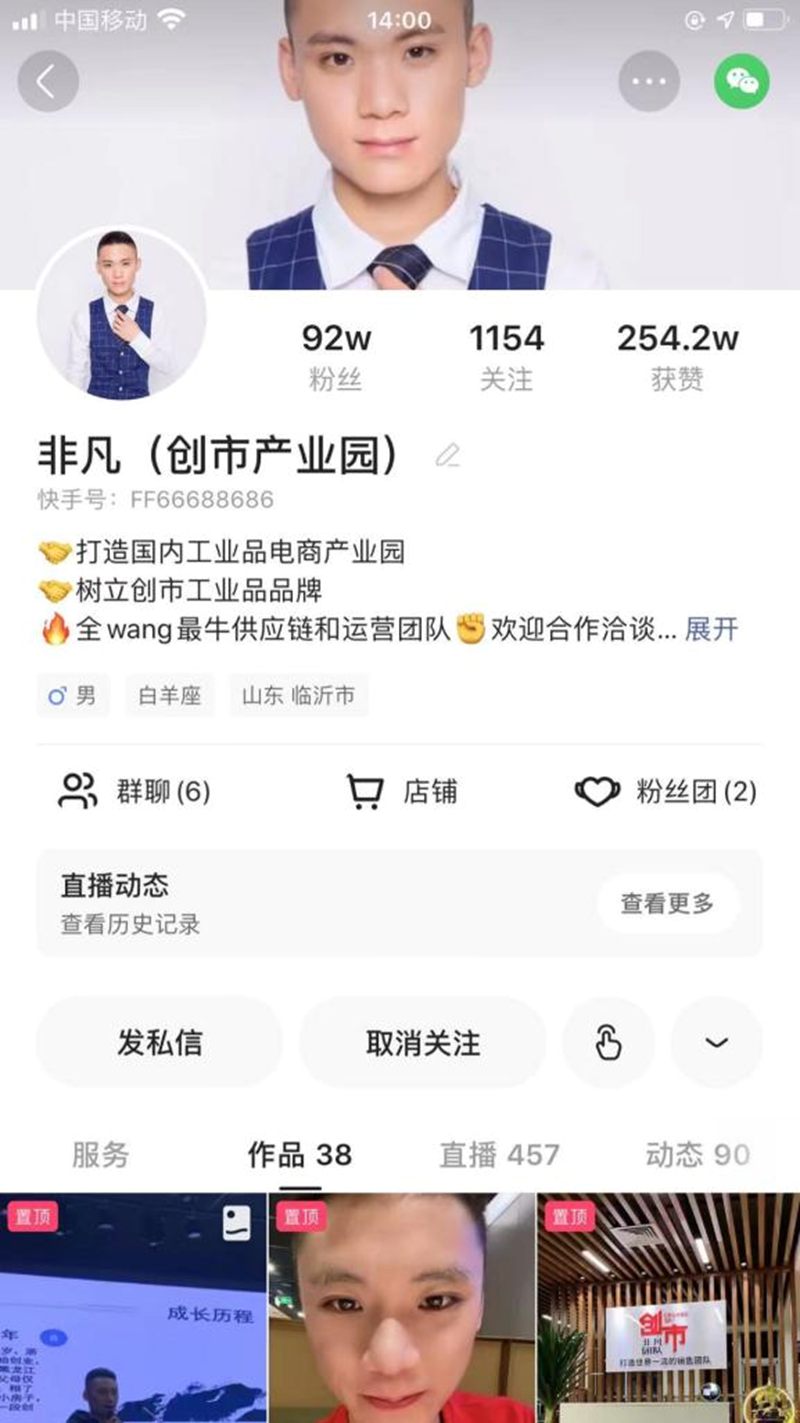Open 粉丝团 (2) fan club

coord(666,793)
